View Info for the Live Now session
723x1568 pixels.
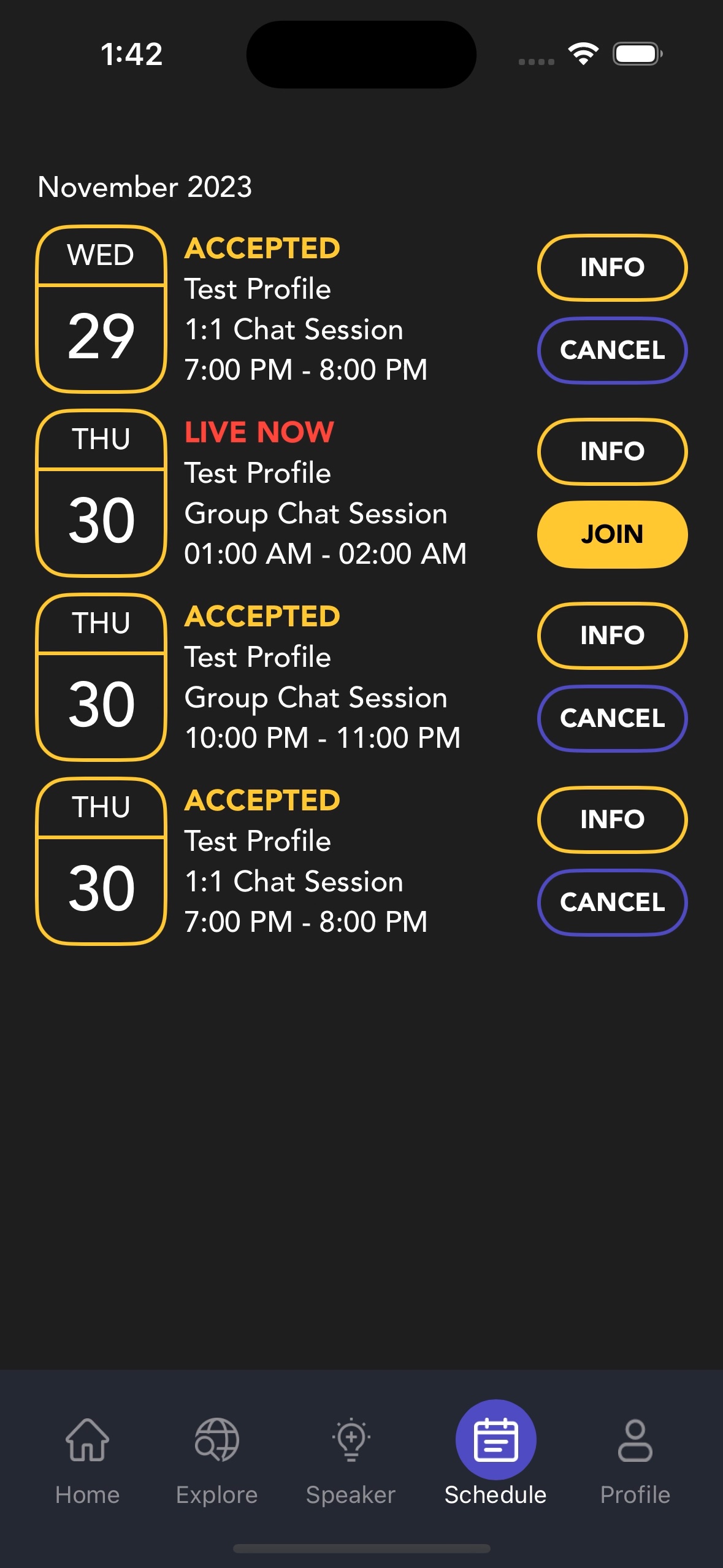click(x=612, y=452)
